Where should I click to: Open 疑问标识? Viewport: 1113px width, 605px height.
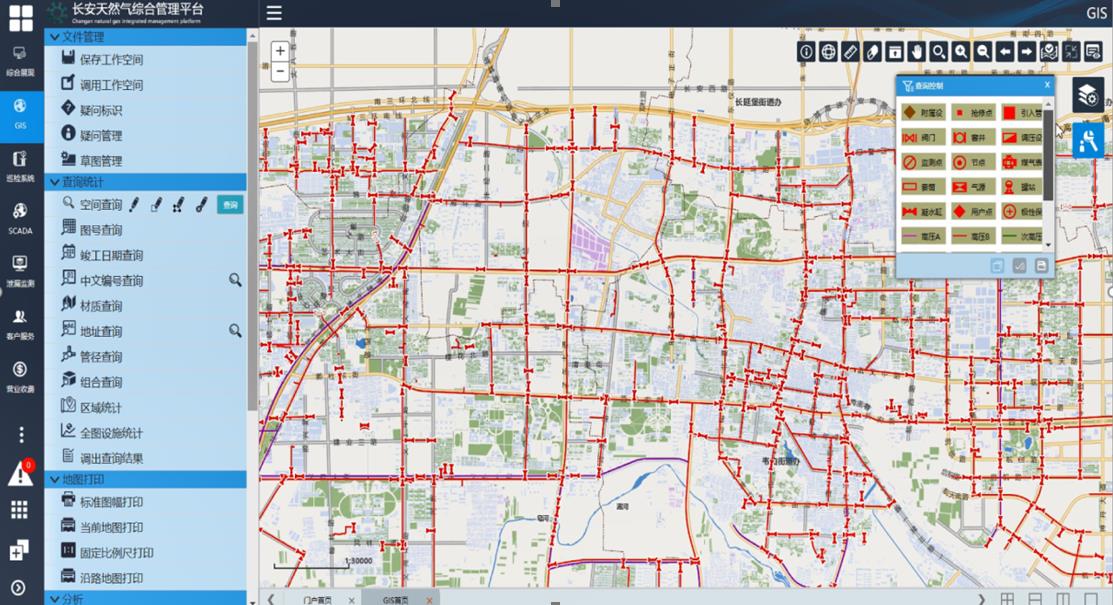(100, 110)
